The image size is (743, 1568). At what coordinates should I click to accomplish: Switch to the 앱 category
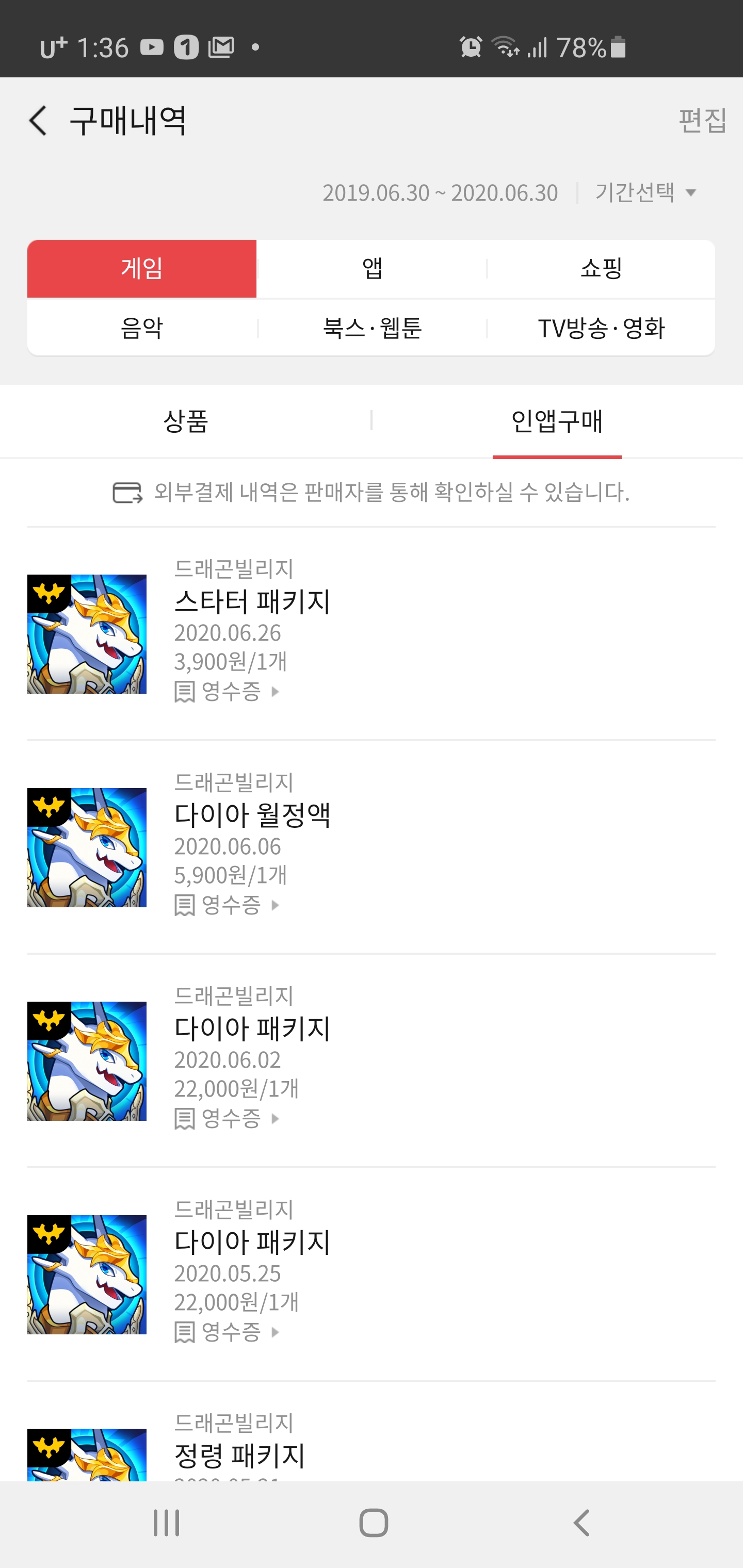click(x=372, y=268)
